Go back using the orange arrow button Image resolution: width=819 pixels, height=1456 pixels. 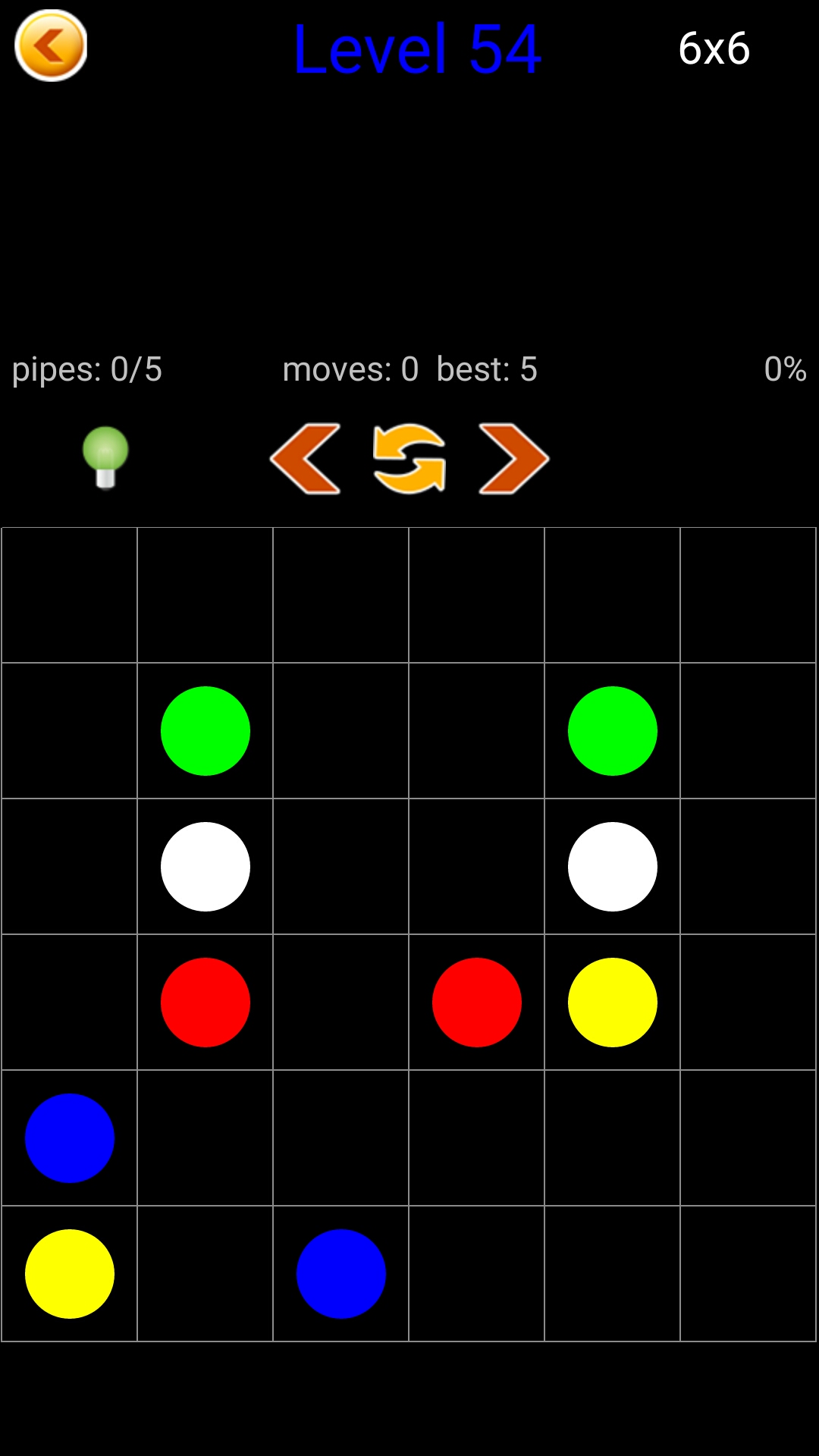tap(51, 46)
